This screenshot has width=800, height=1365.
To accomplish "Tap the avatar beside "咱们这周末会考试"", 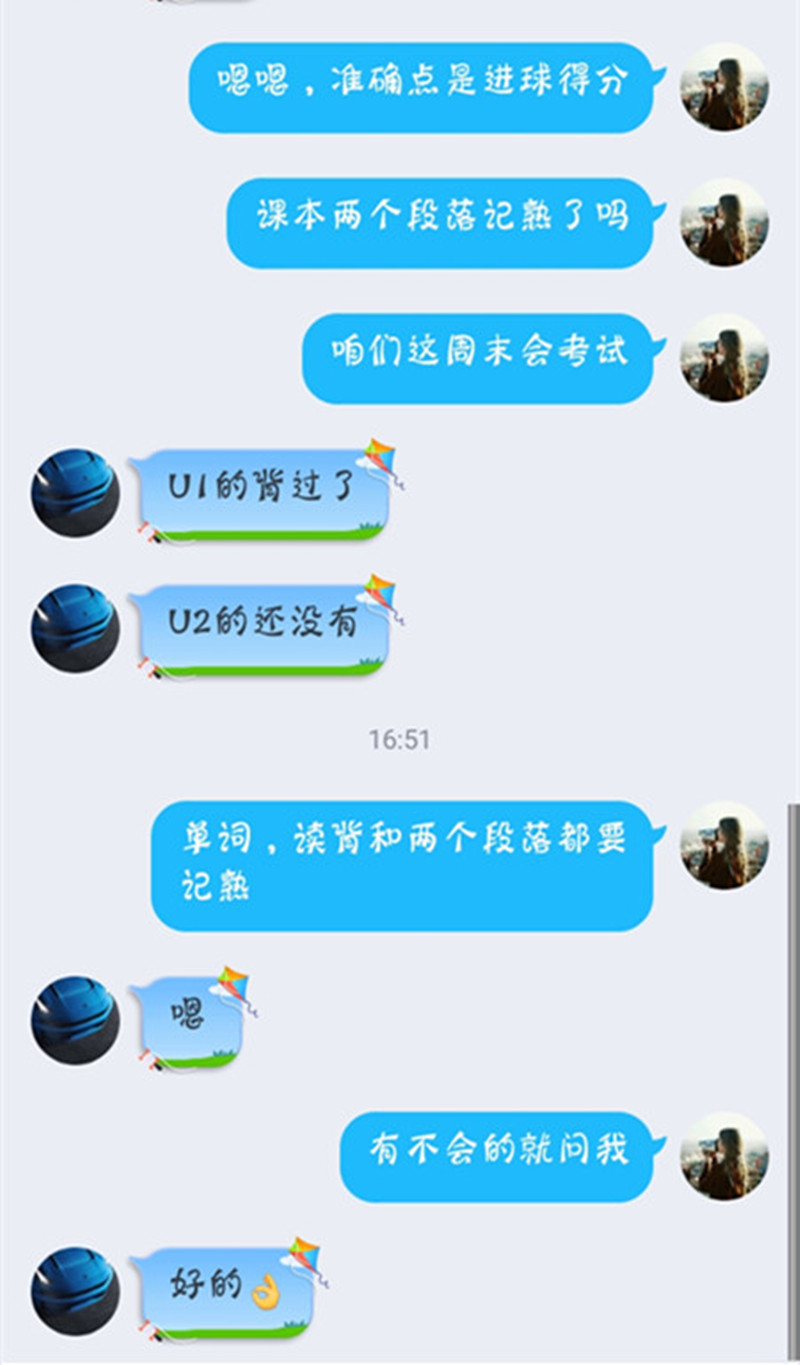I will click(x=724, y=358).
